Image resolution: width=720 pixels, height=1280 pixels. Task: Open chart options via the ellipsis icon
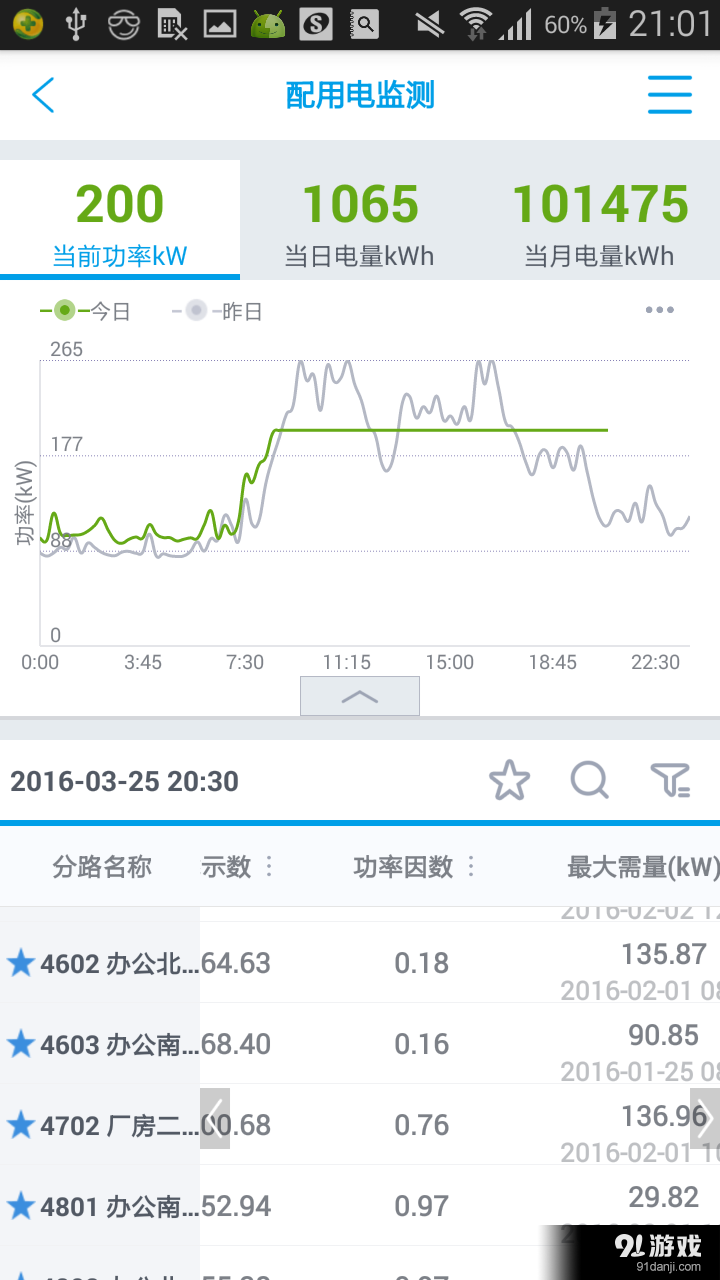[x=659, y=310]
